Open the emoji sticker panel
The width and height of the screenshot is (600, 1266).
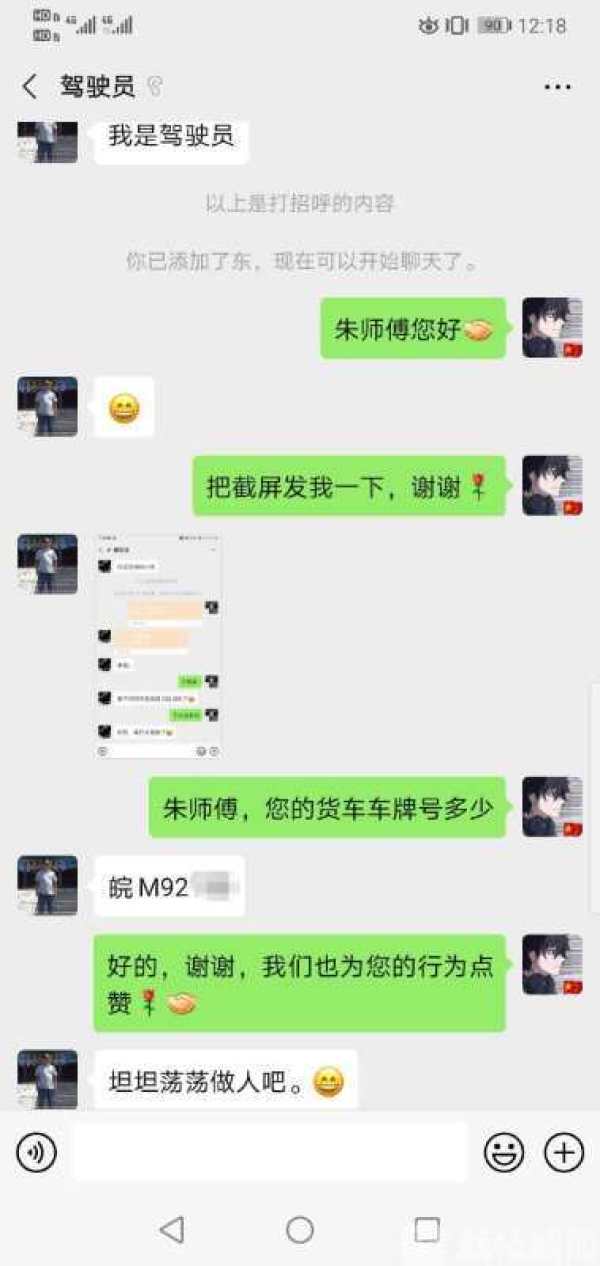504,1153
